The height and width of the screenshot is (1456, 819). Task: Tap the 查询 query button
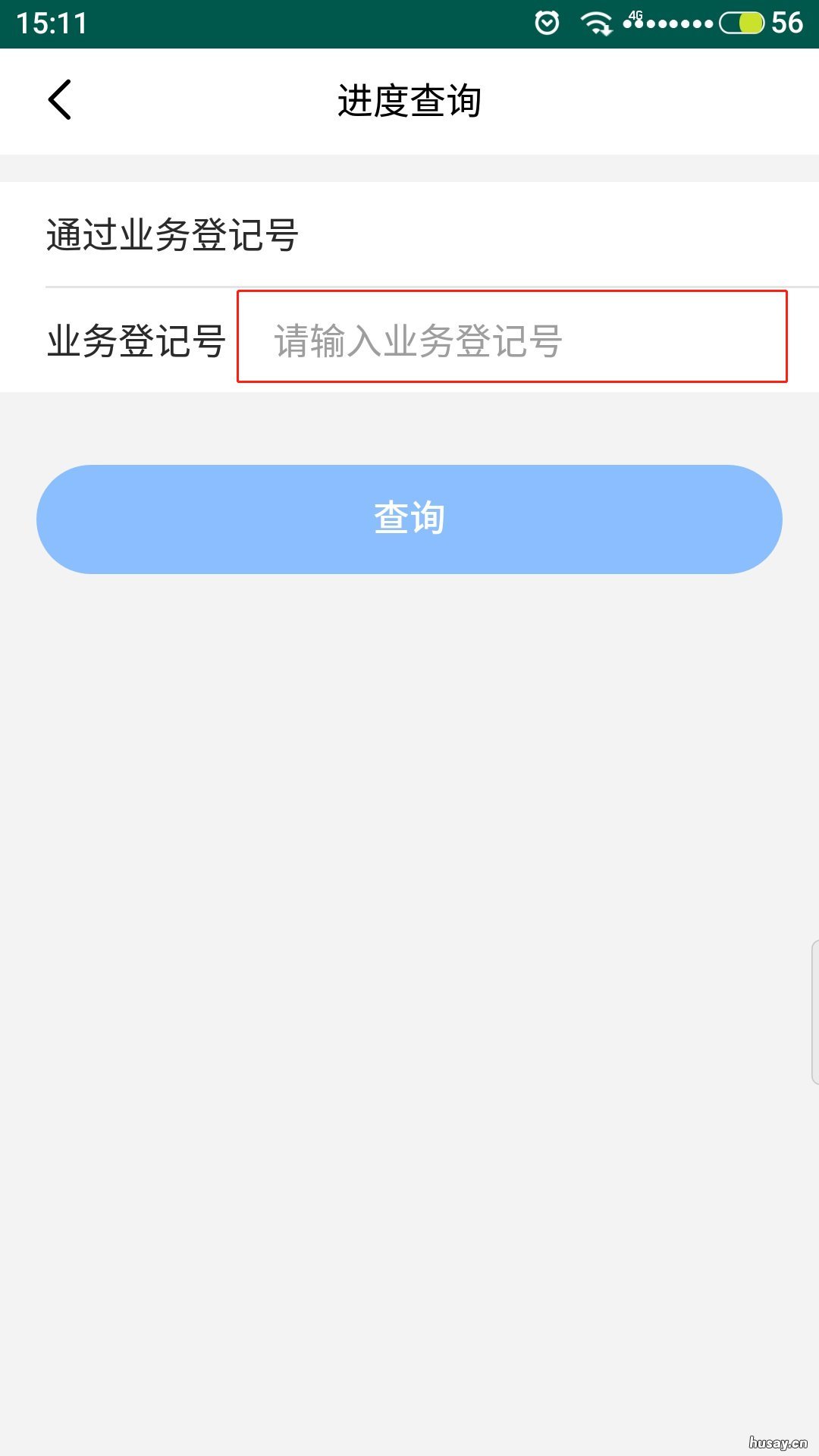click(409, 519)
